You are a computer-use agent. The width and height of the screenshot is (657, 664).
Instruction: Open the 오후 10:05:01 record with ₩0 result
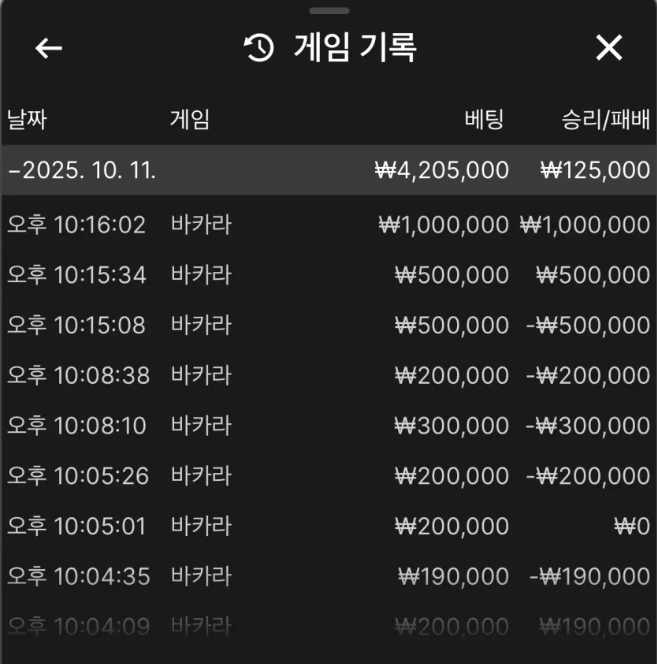(328, 526)
